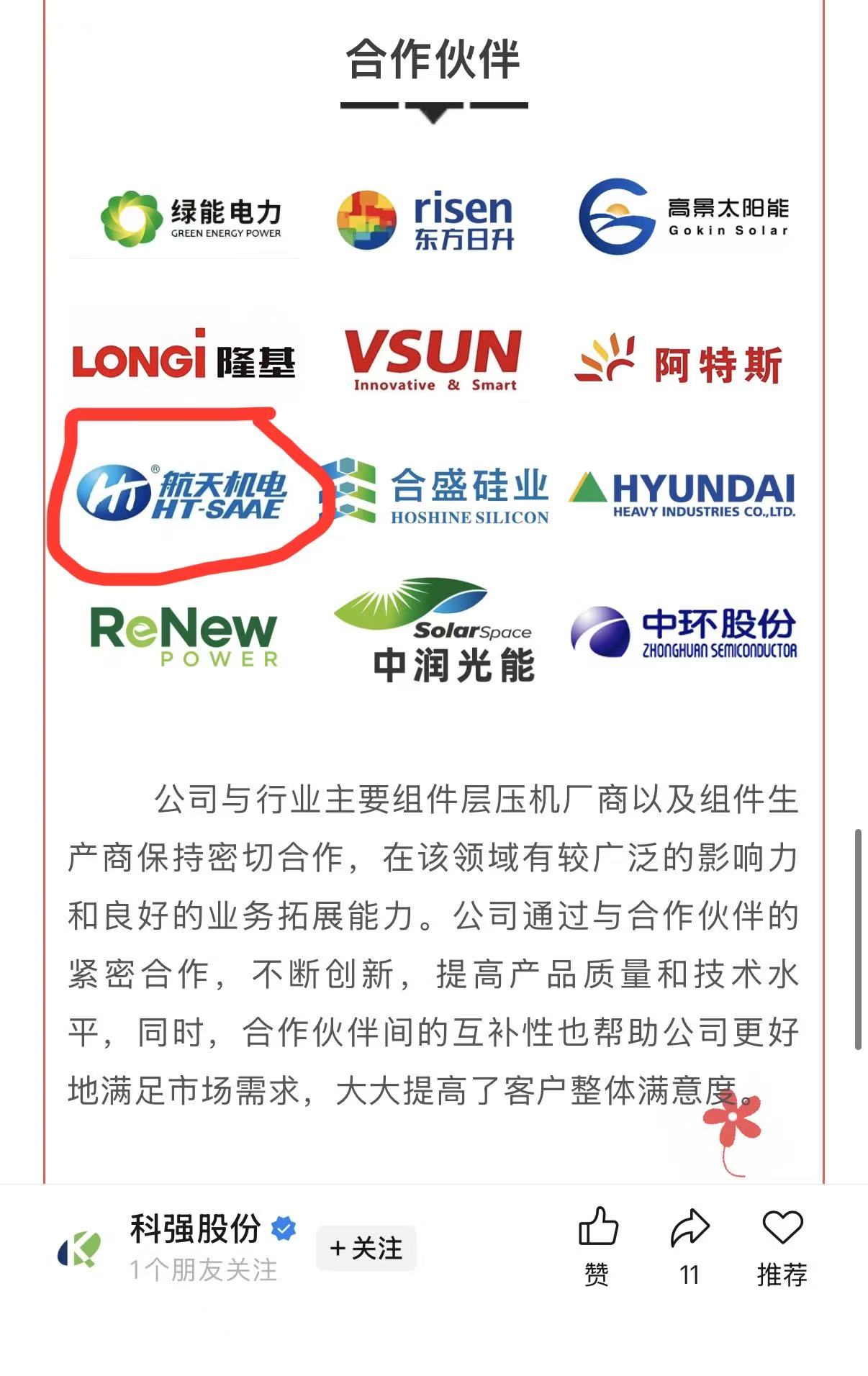The height and width of the screenshot is (1376, 868).
Task: Follow 科强股份 with the +关注 button
Action: [x=366, y=1248]
